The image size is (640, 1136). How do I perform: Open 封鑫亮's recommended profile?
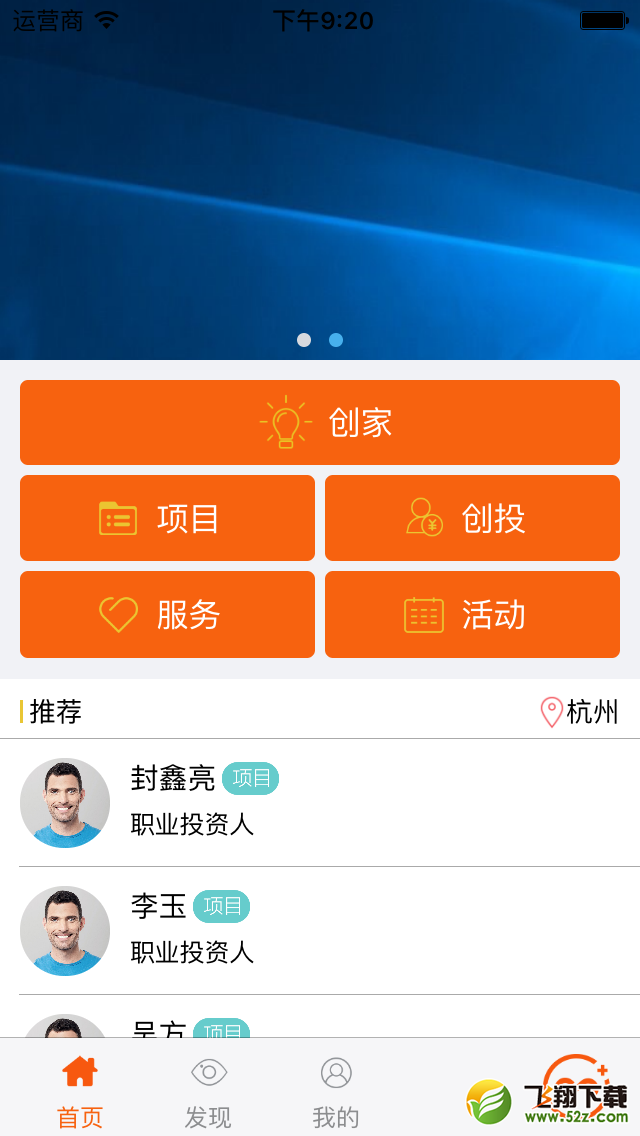(320, 803)
